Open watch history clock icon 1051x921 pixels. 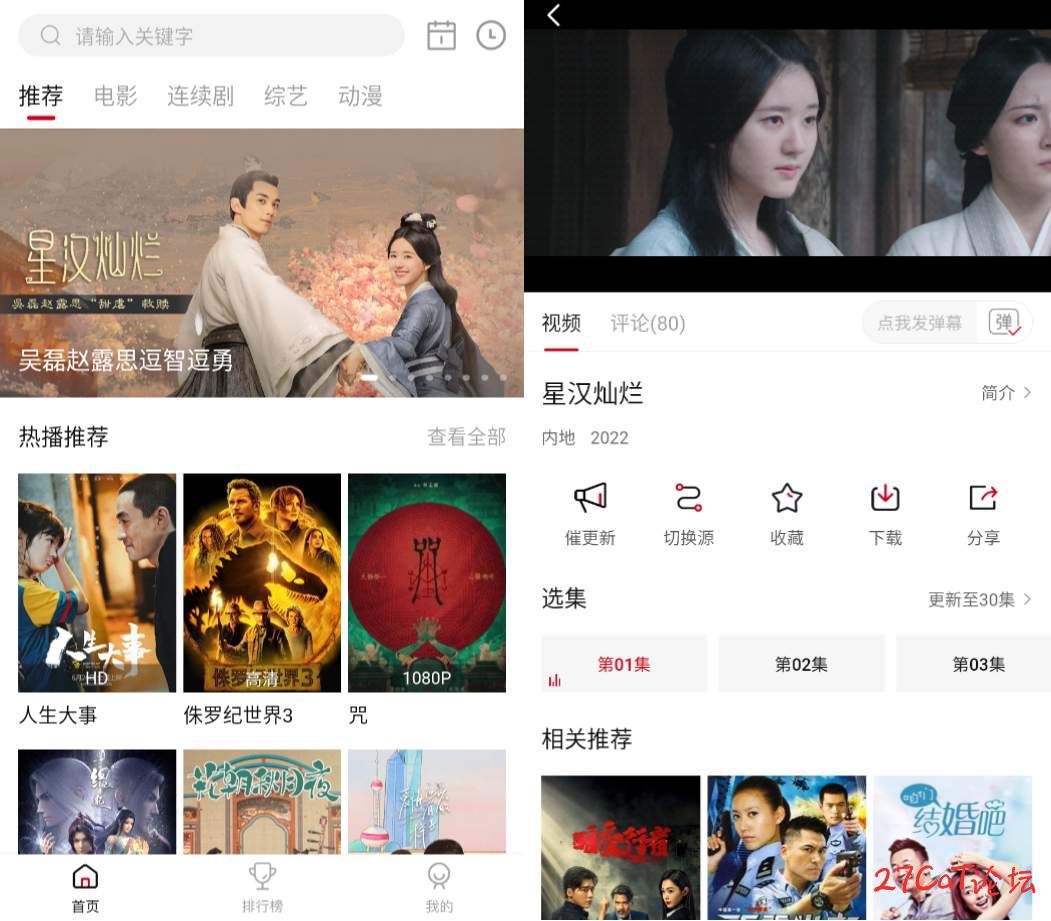[490, 36]
